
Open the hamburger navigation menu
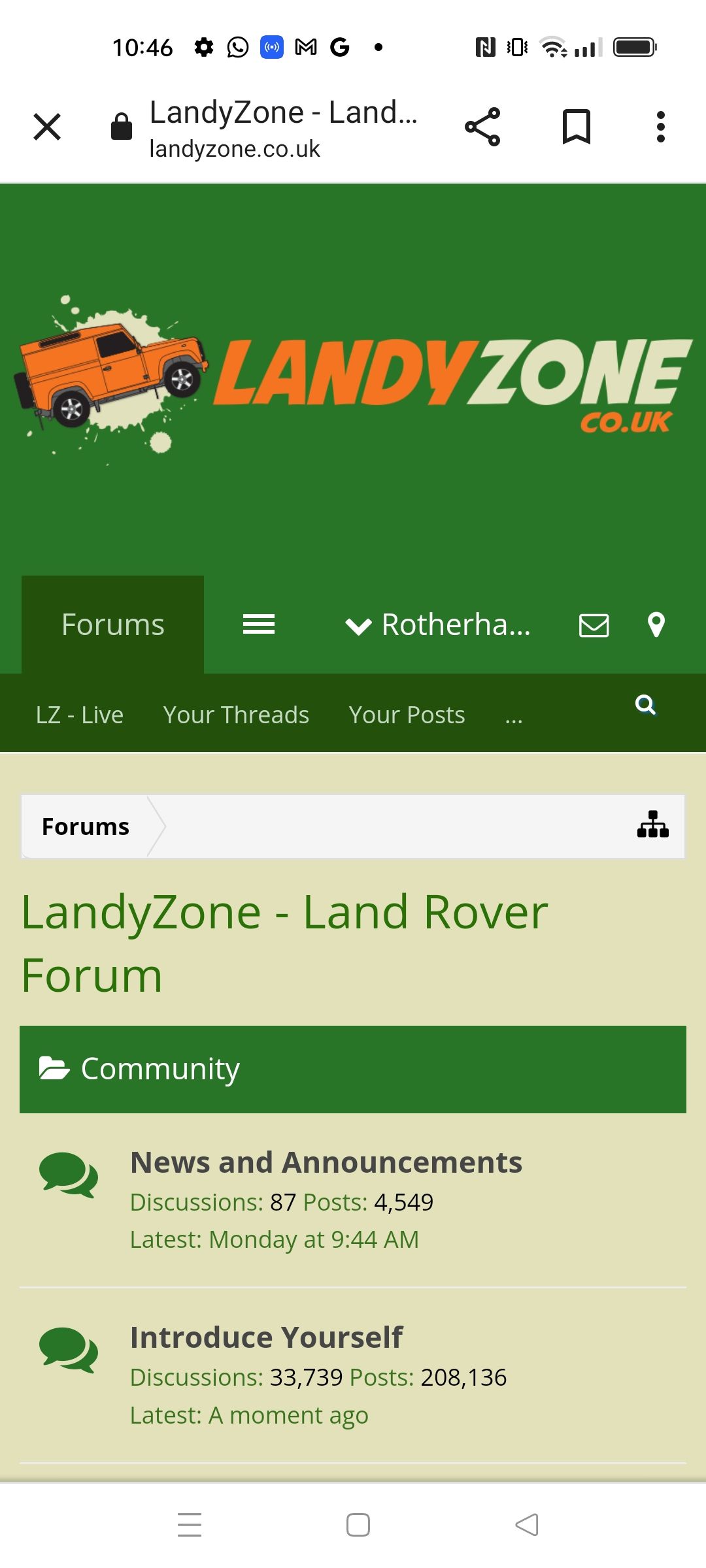coord(259,625)
